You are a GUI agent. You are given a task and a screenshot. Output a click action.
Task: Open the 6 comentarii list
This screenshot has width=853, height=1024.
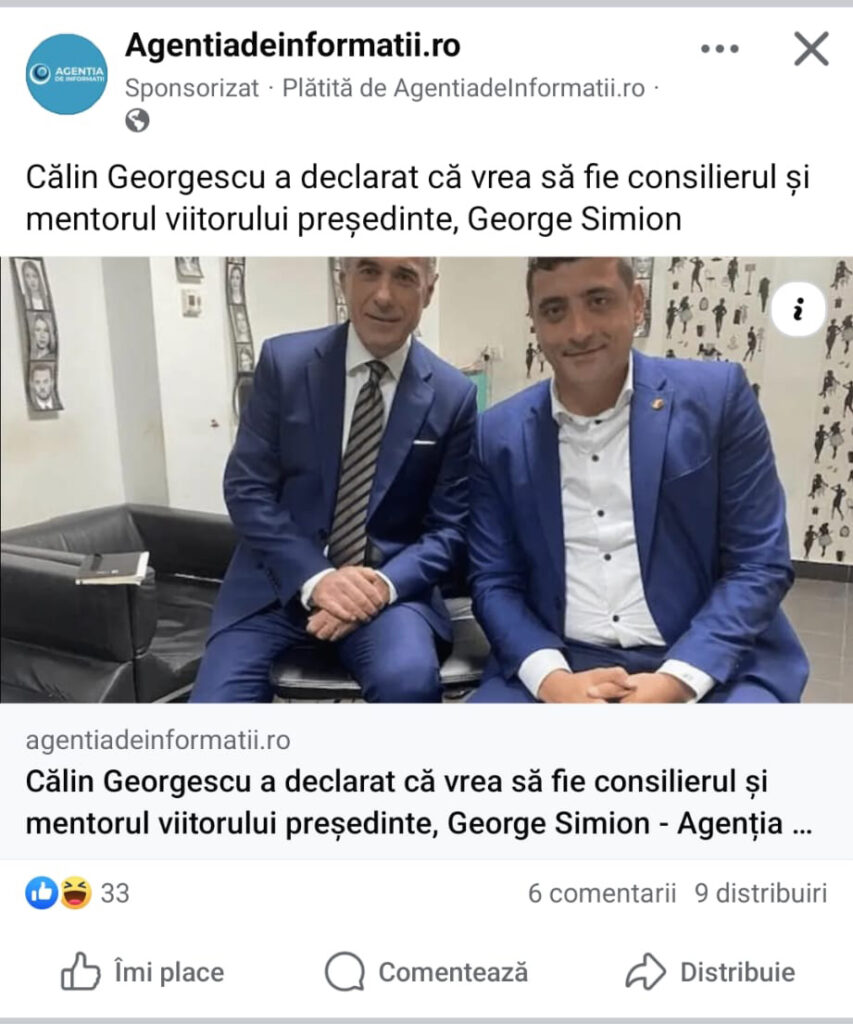602,893
